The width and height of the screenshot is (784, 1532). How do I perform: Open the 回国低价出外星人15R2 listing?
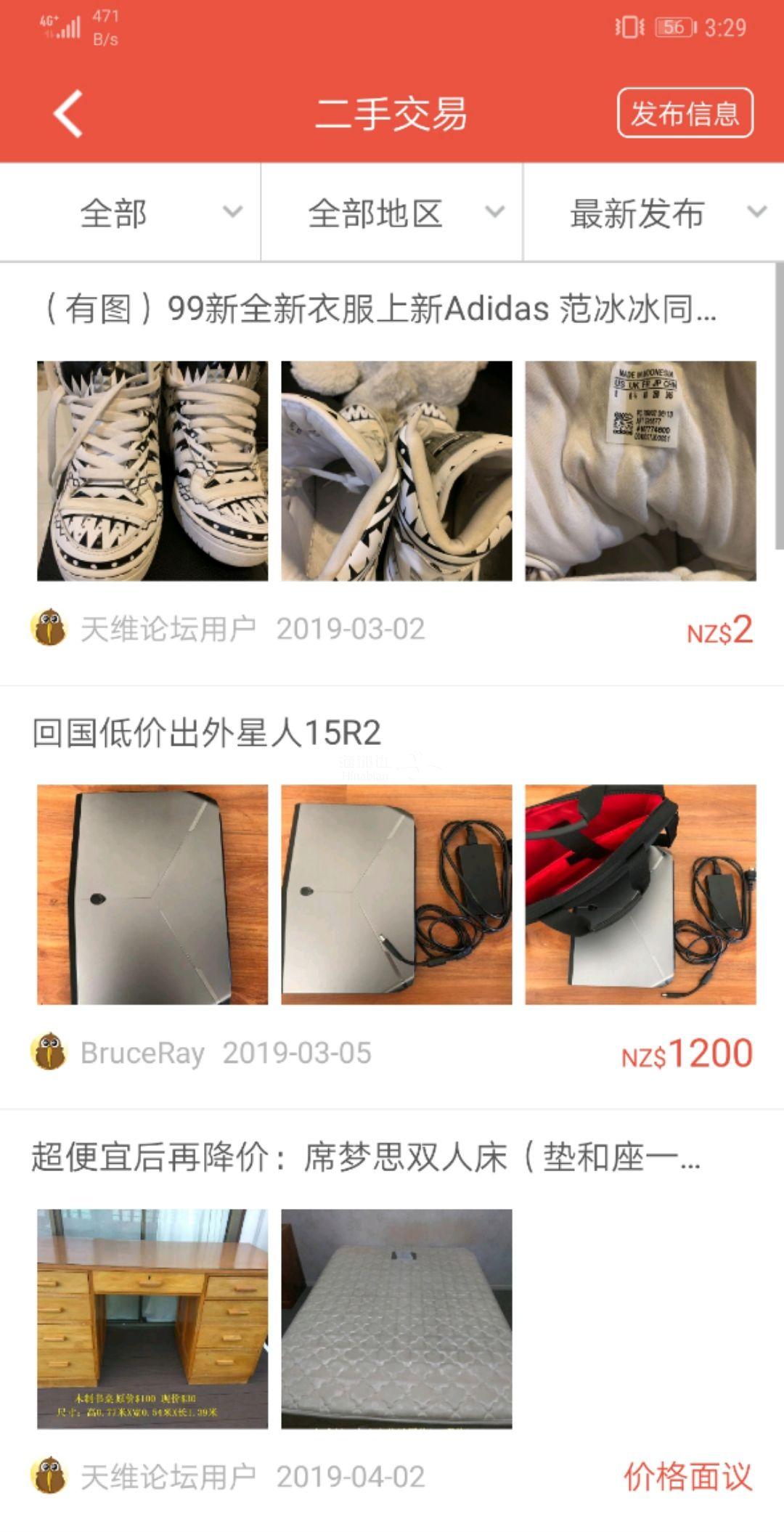207,733
